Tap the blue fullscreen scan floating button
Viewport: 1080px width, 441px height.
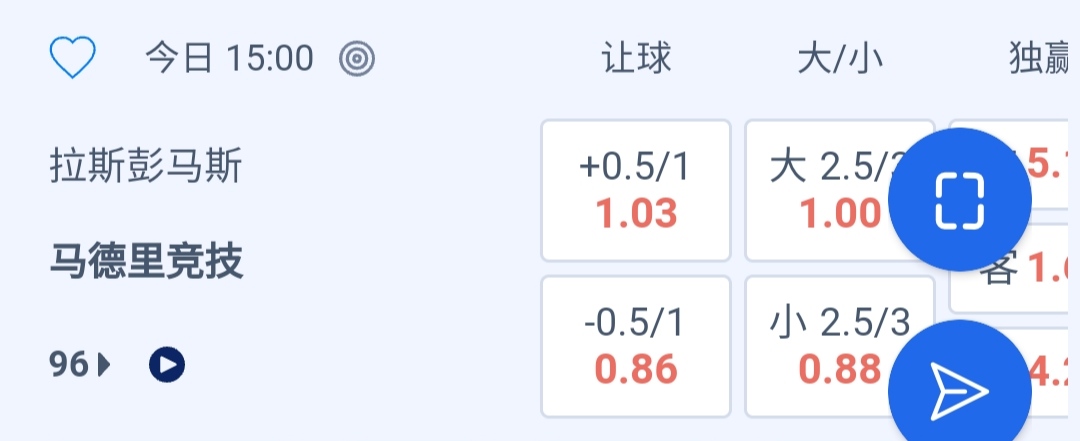959,200
